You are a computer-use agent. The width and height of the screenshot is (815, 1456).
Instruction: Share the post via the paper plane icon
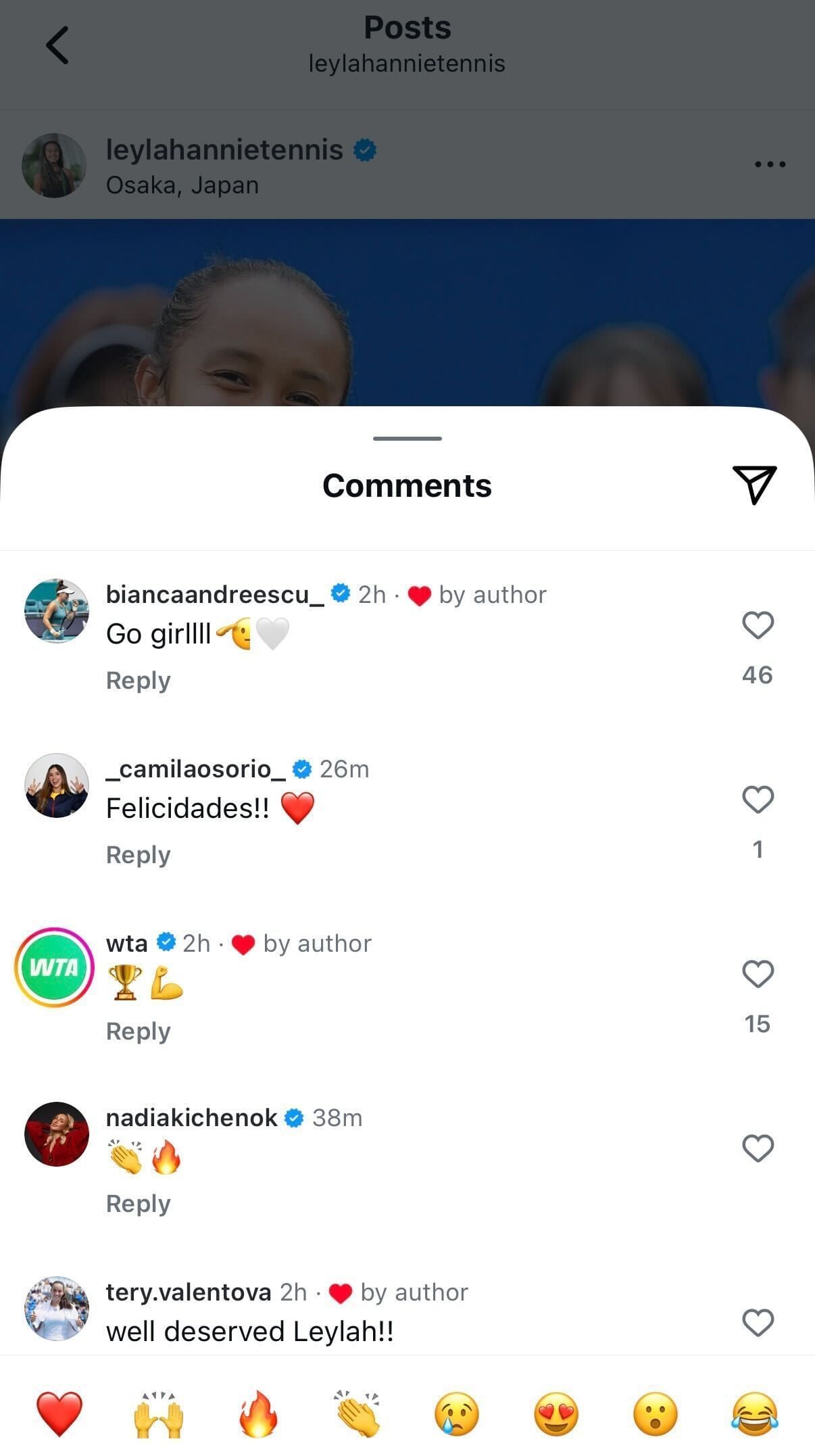pyautogui.click(x=754, y=485)
